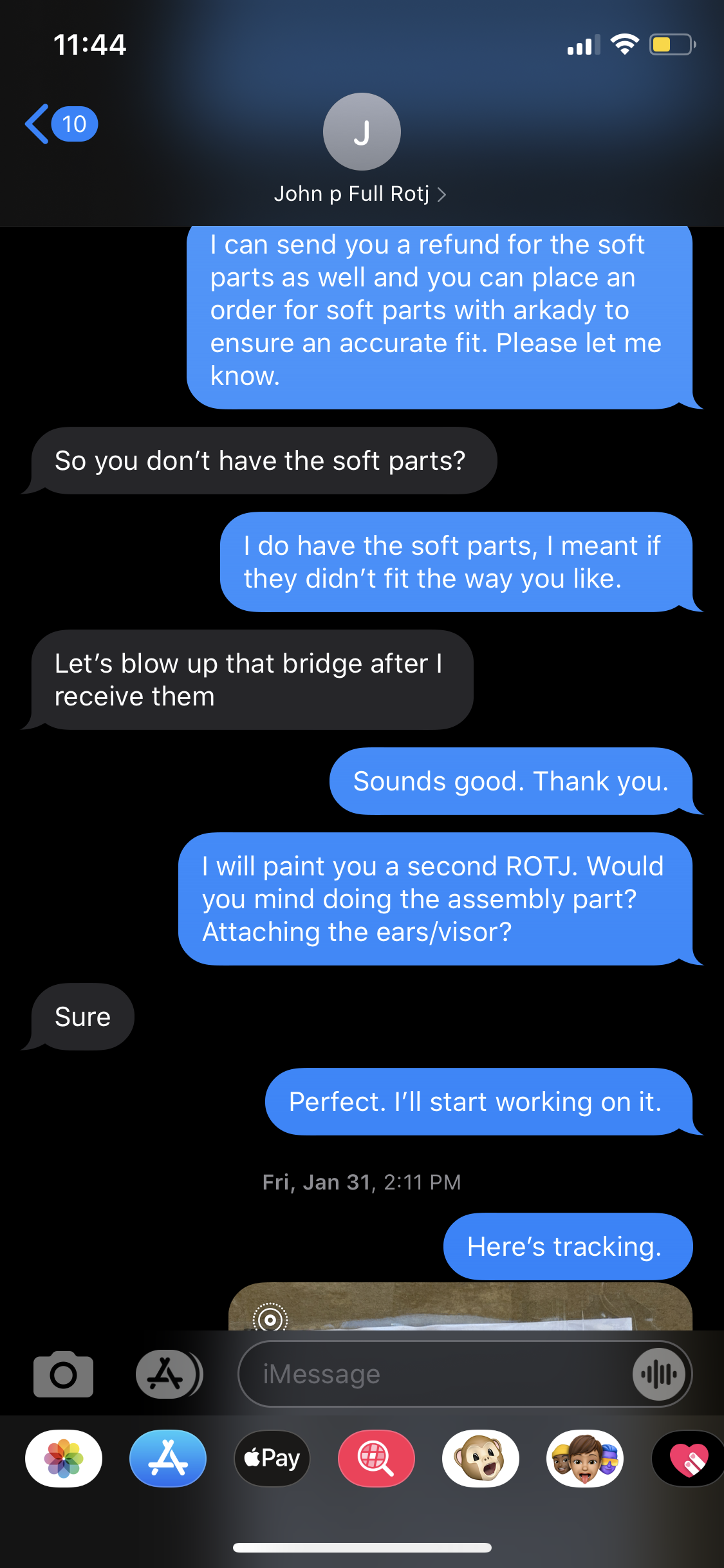The width and height of the screenshot is (724, 1568).
Task: Open the App Store iMessage app
Action: [168, 1458]
